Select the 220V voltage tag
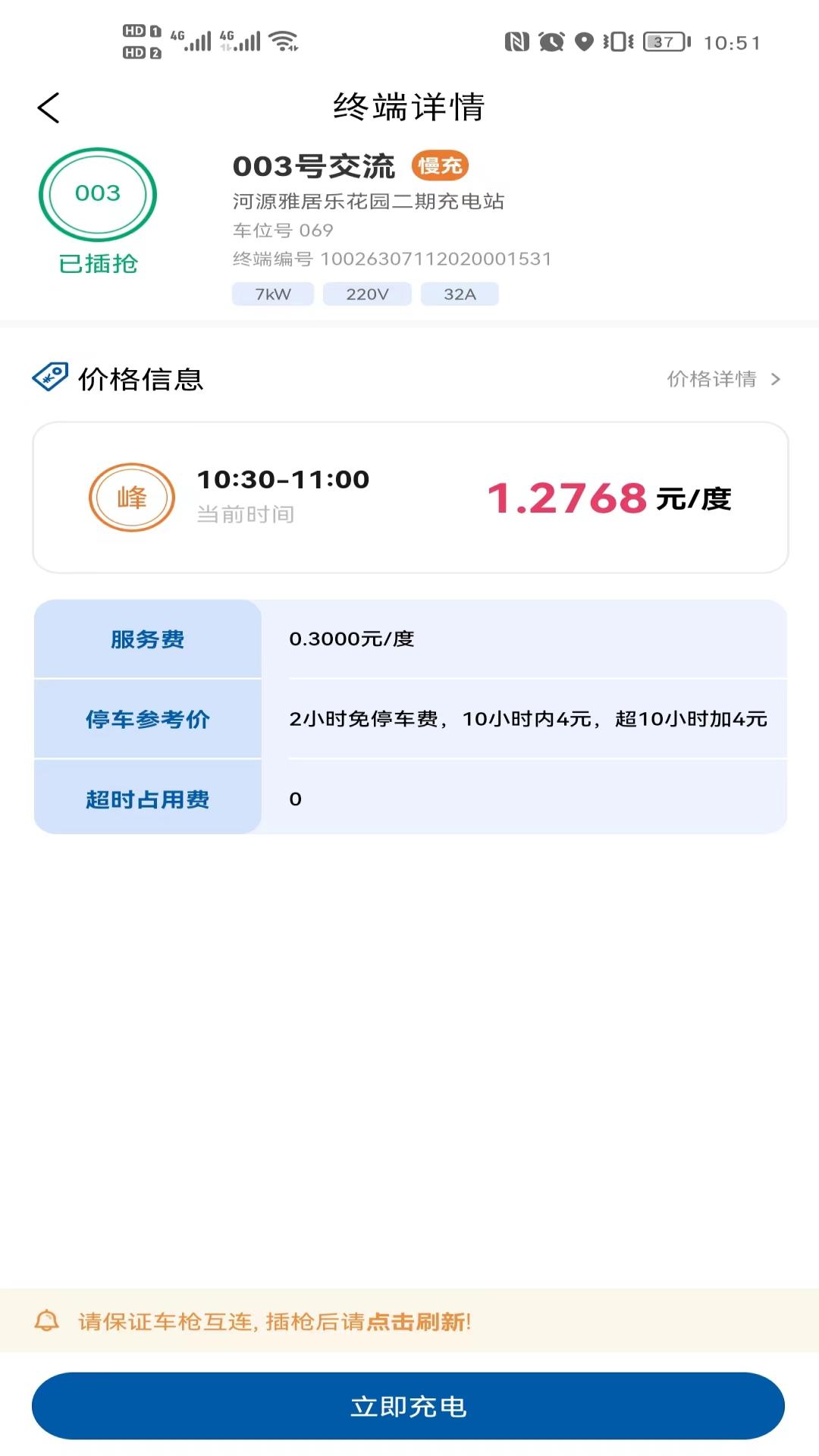This screenshot has width=819, height=1456. click(x=366, y=293)
